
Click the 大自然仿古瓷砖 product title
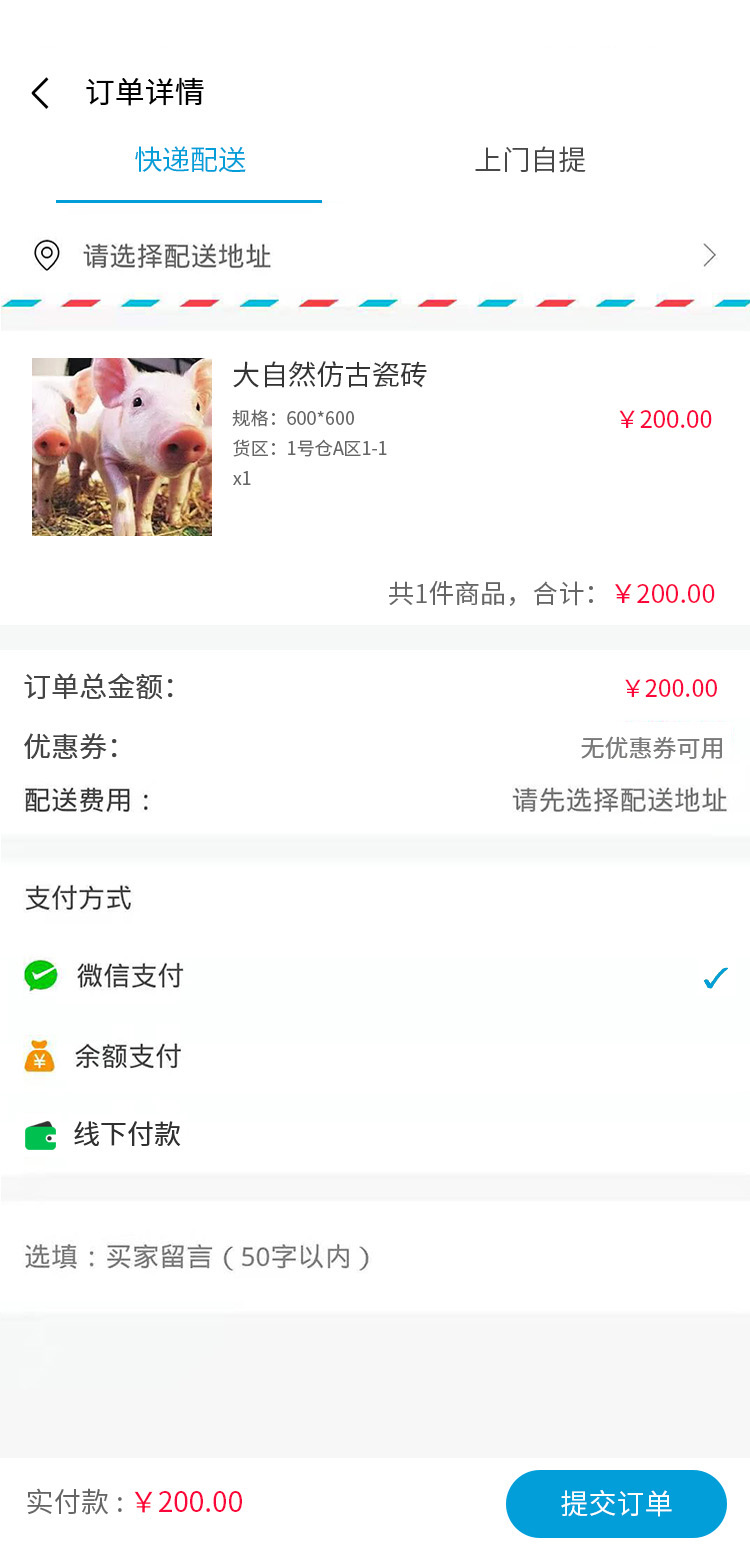point(329,376)
